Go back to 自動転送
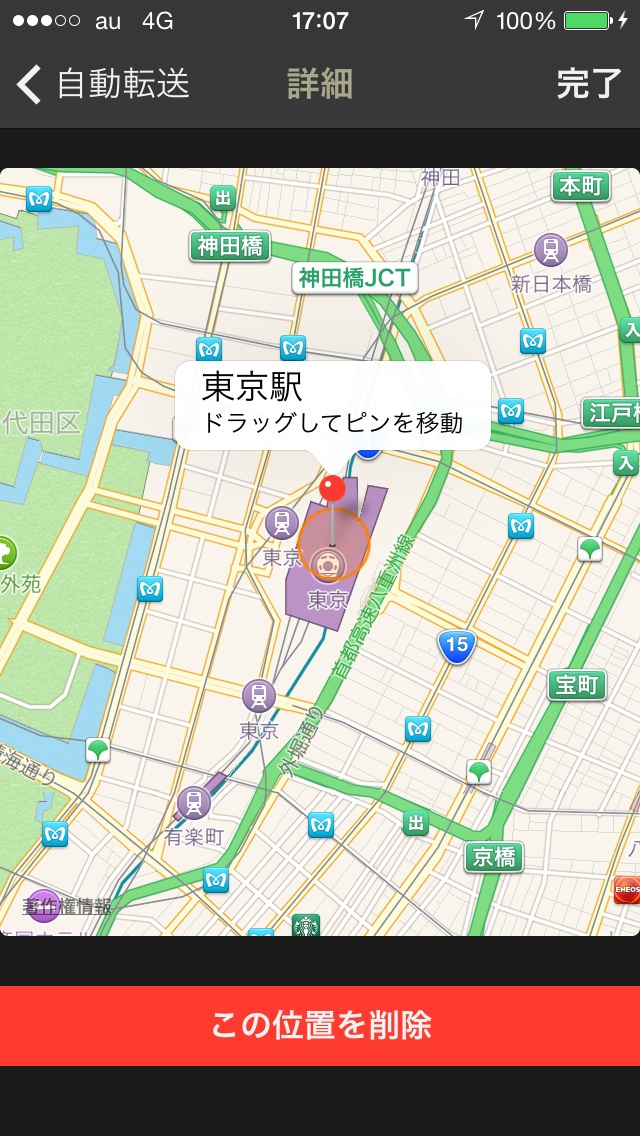This screenshot has height=1136, width=640. coord(103,84)
